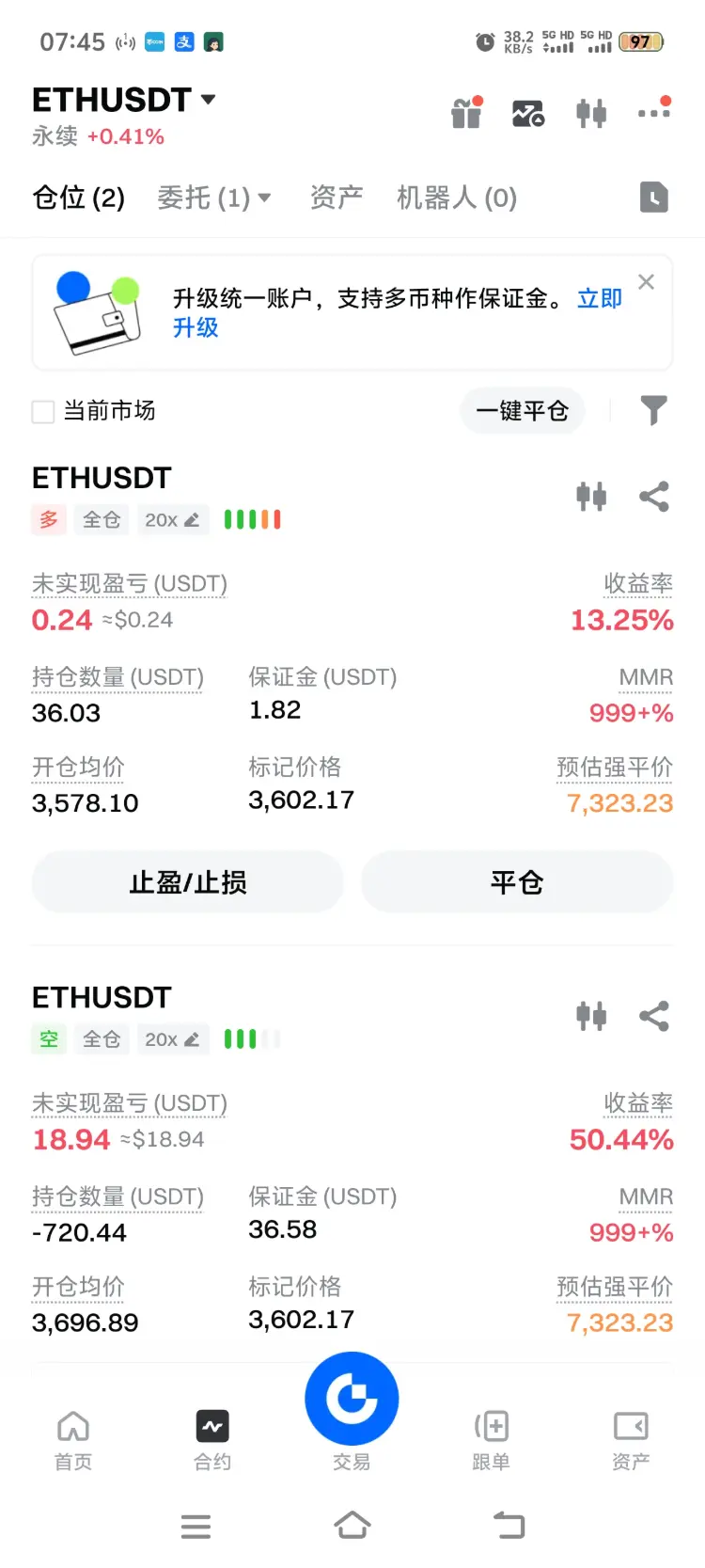Set 止盈/止损 for the long position

[x=188, y=882]
